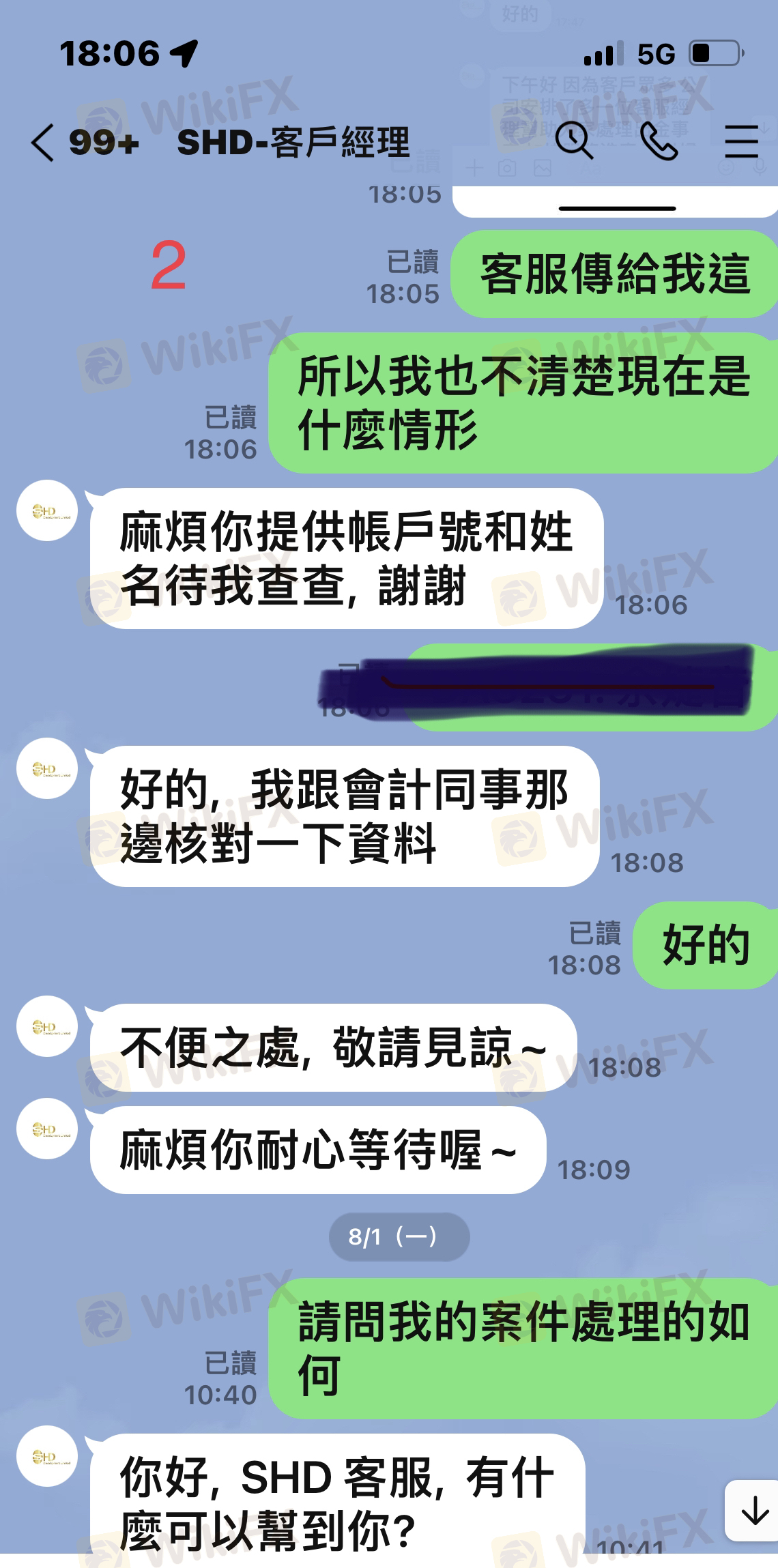Jump to the latest message
This screenshot has height=1568, width=778.
[753, 1509]
